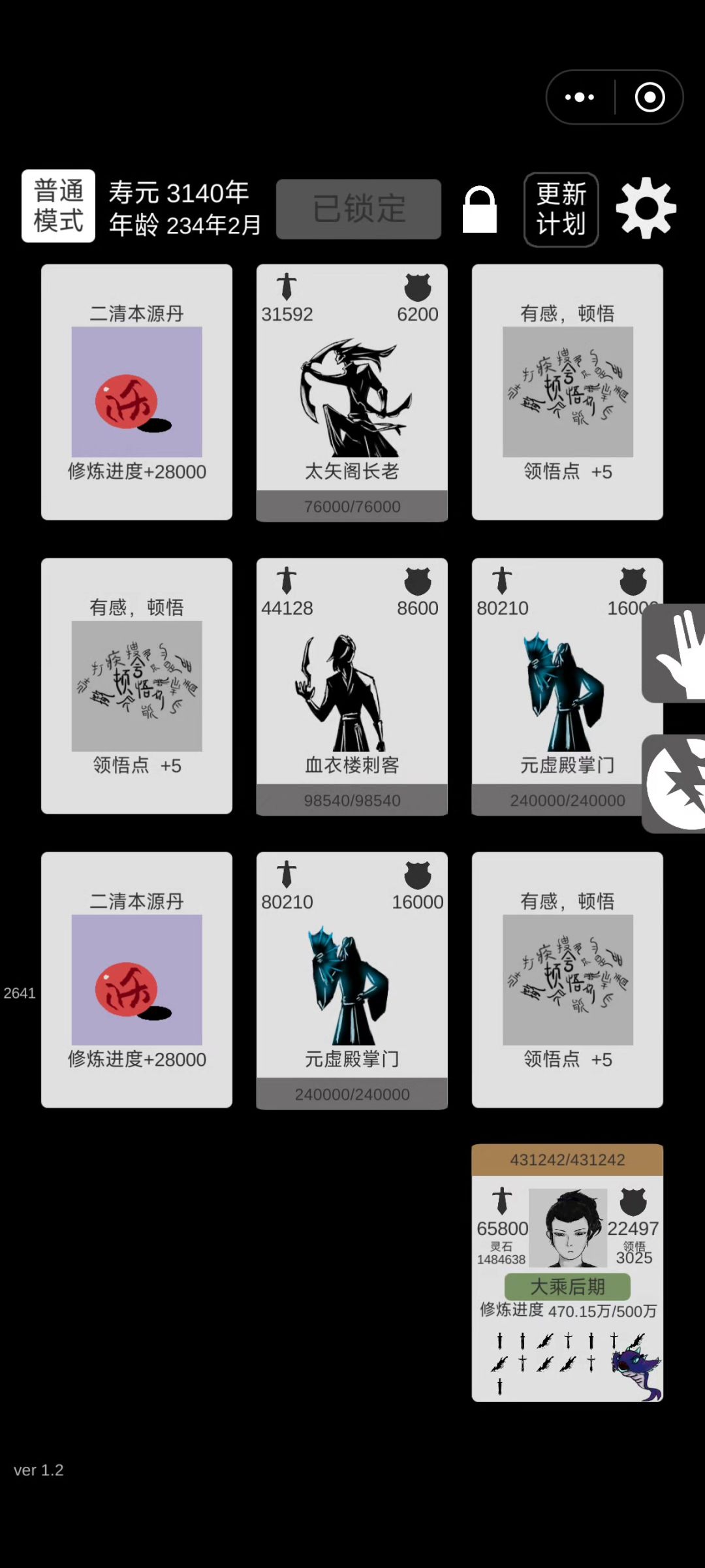Tap the burst strike skill button
705x1568 pixels.
coord(674,784)
